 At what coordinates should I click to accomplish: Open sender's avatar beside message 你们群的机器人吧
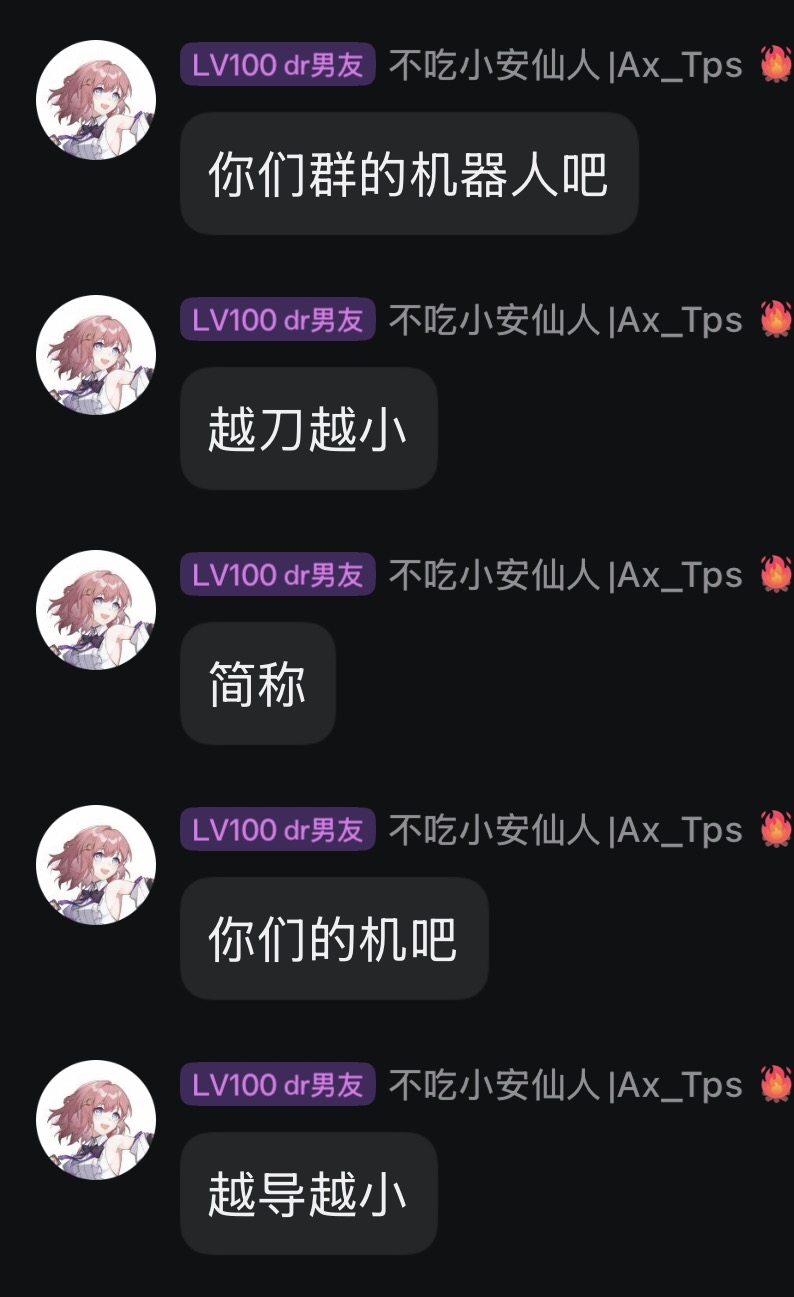click(96, 100)
